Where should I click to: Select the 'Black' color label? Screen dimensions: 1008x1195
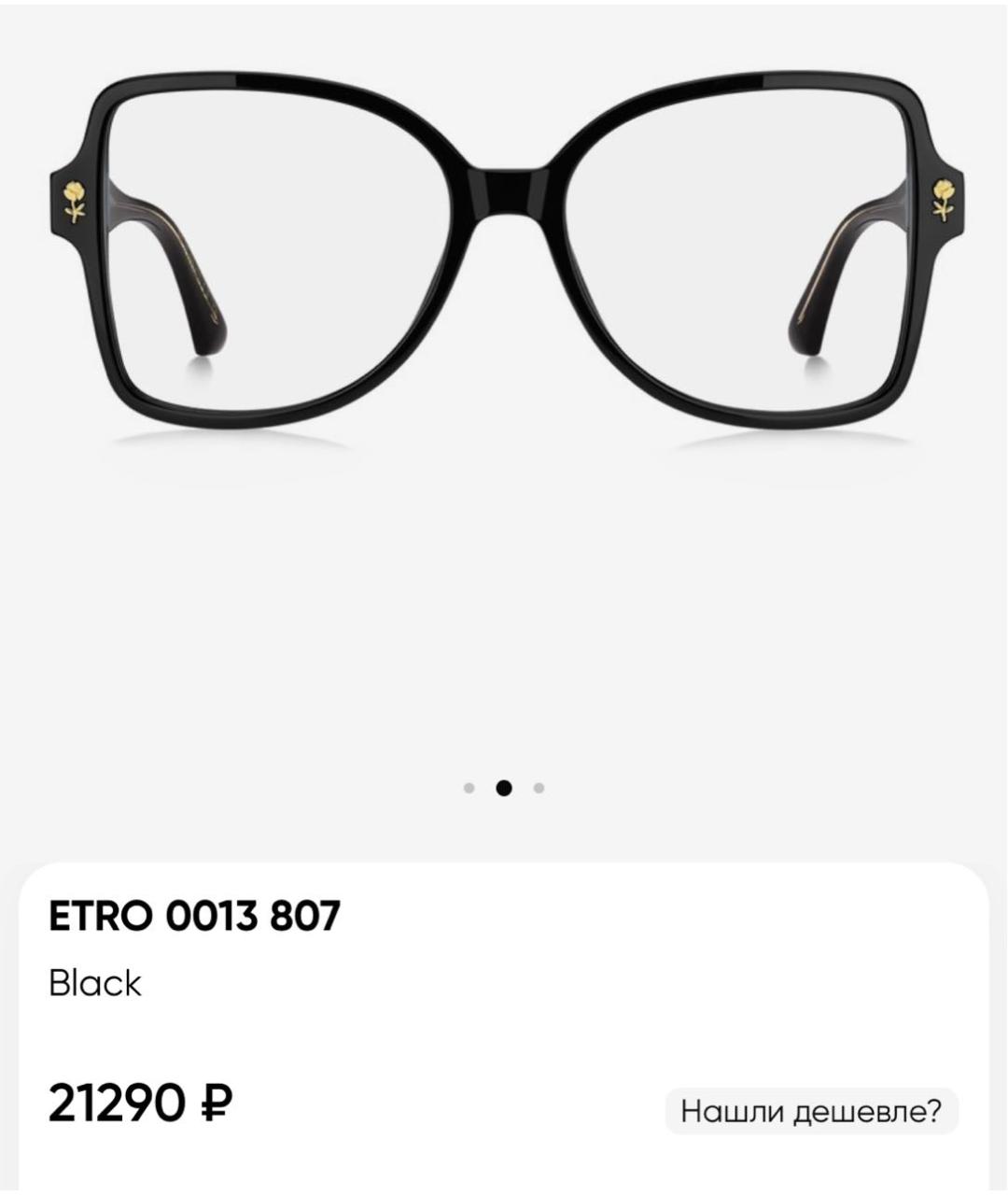point(93,982)
